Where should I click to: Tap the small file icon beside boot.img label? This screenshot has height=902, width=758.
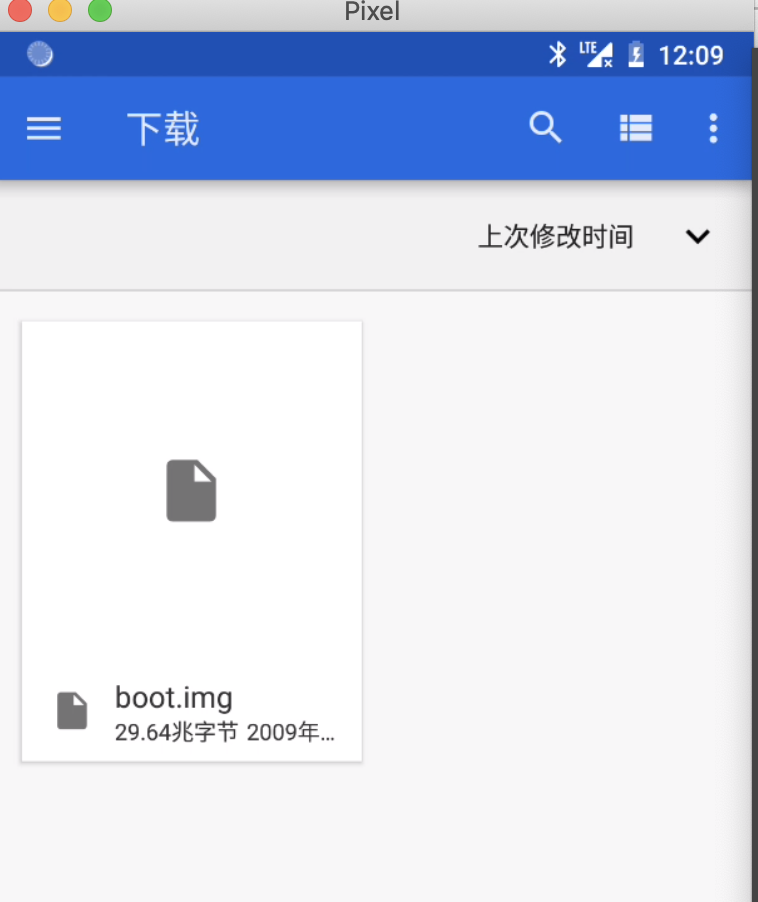tap(71, 711)
